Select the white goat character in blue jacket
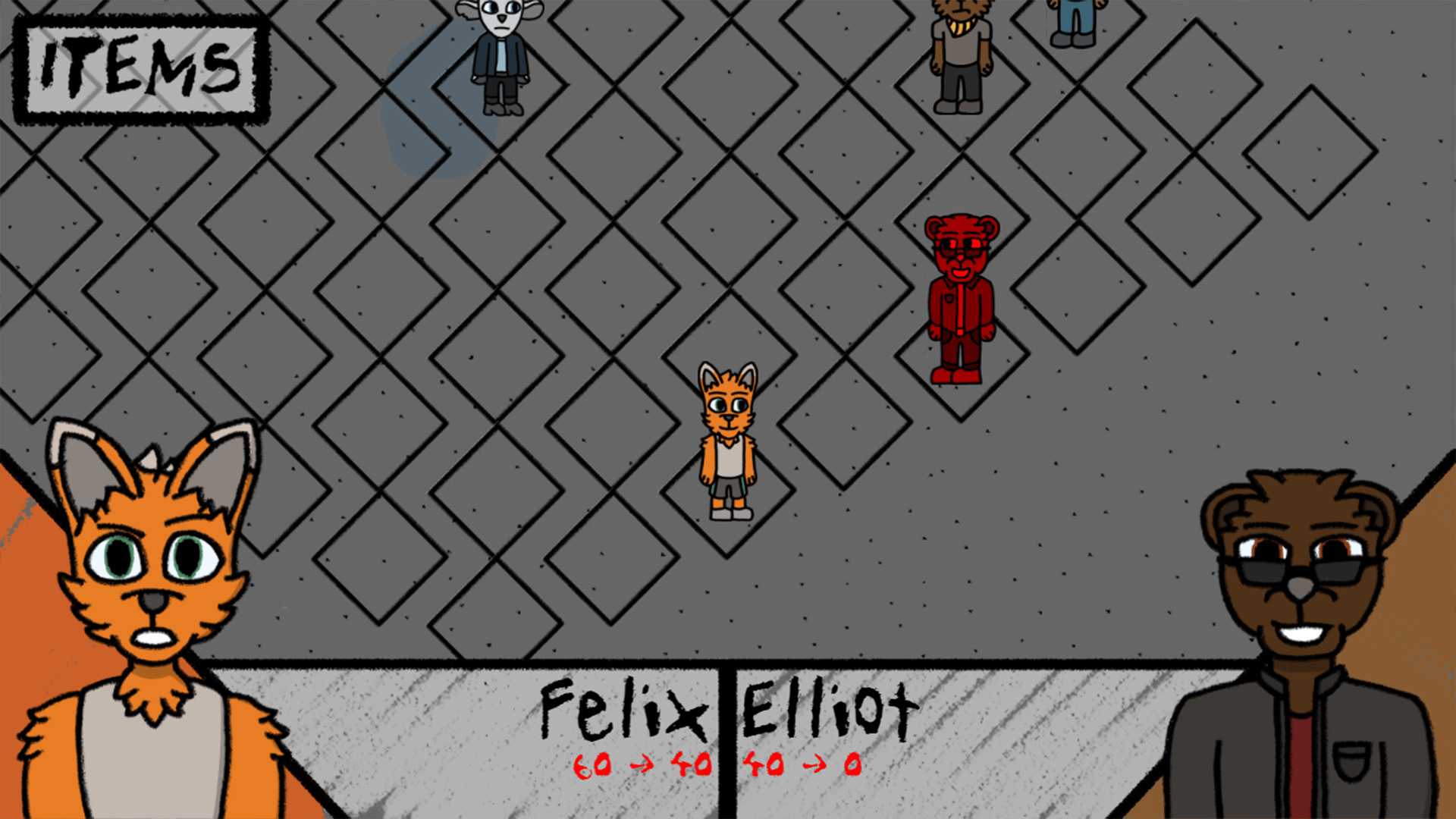This screenshot has height=819, width=1456. [x=500, y=57]
